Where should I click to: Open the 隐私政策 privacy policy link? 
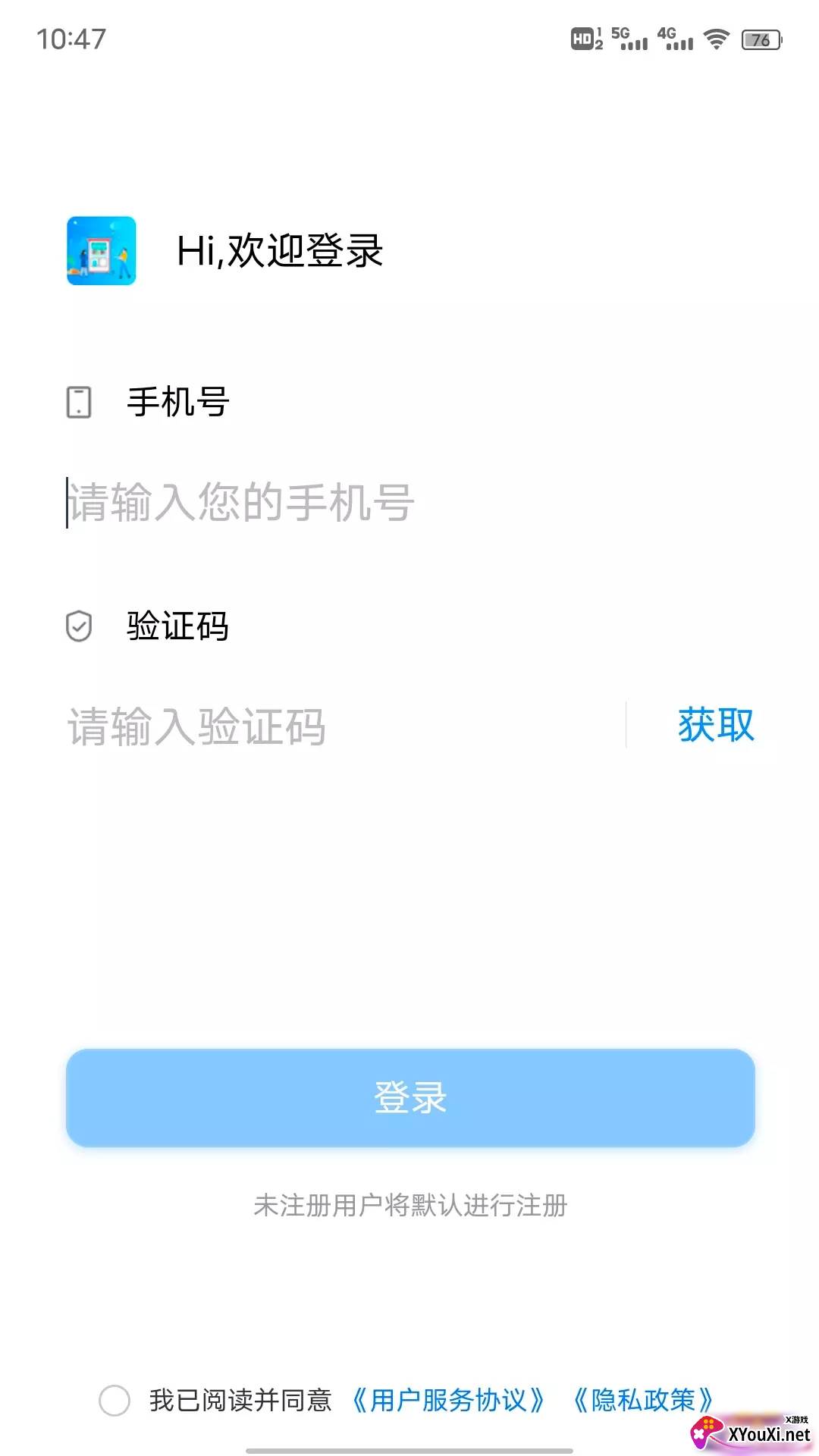[x=642, y=1400]
